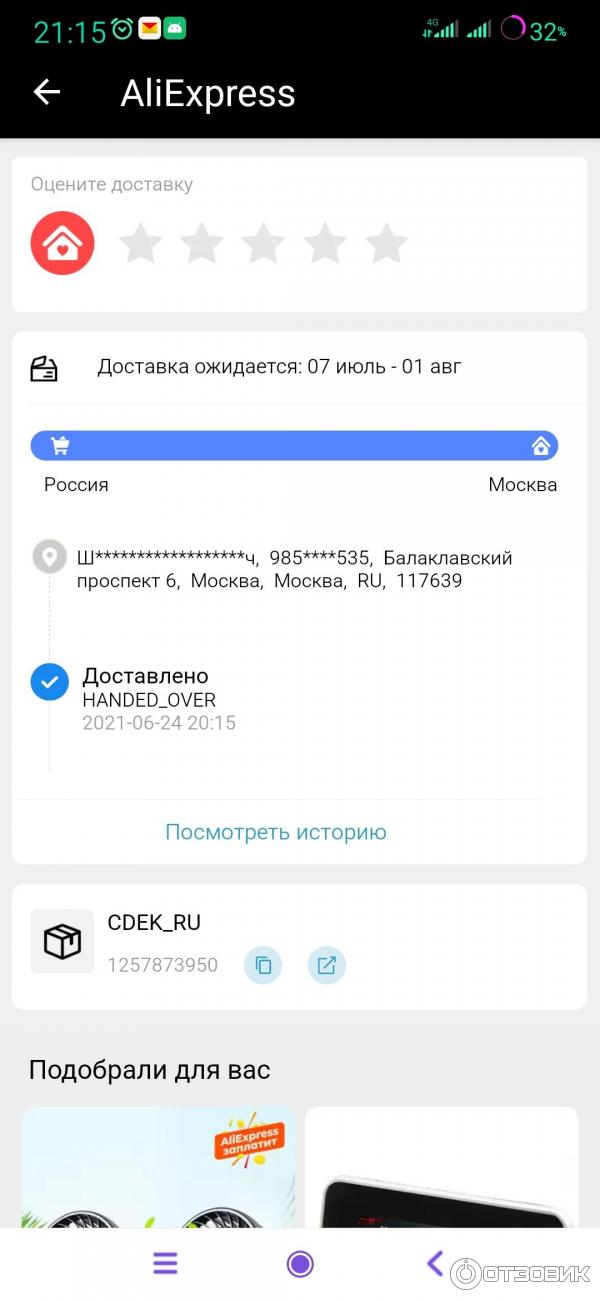Open the Посмотреть историю link
This screenshot has height=1300, width=600.
275,832
